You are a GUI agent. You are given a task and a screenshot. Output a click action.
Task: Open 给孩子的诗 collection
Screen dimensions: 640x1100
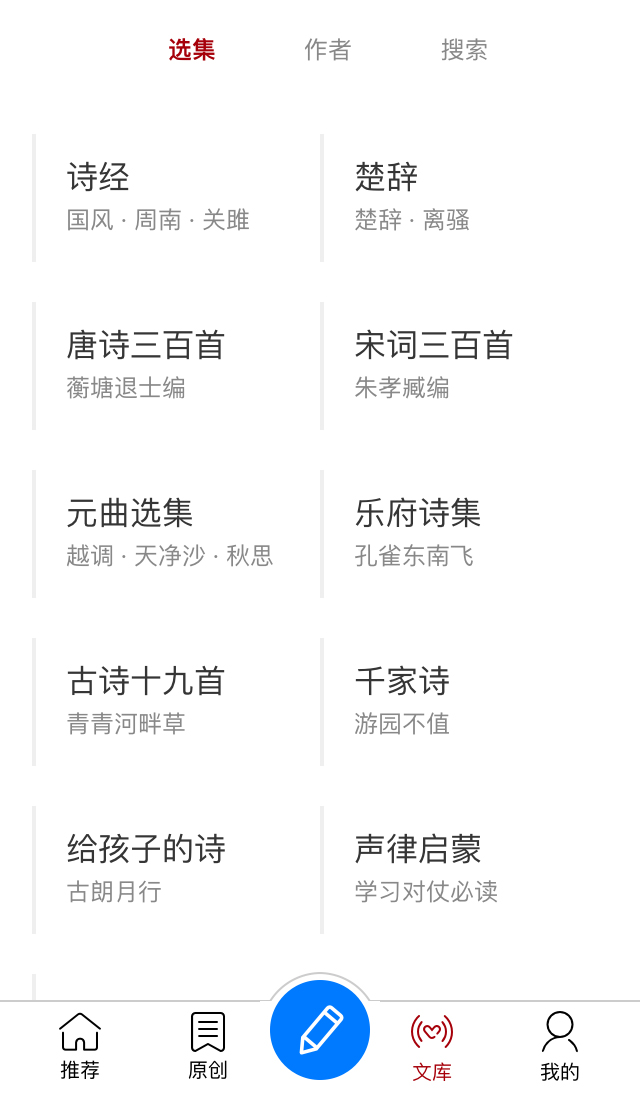[170, 870]
